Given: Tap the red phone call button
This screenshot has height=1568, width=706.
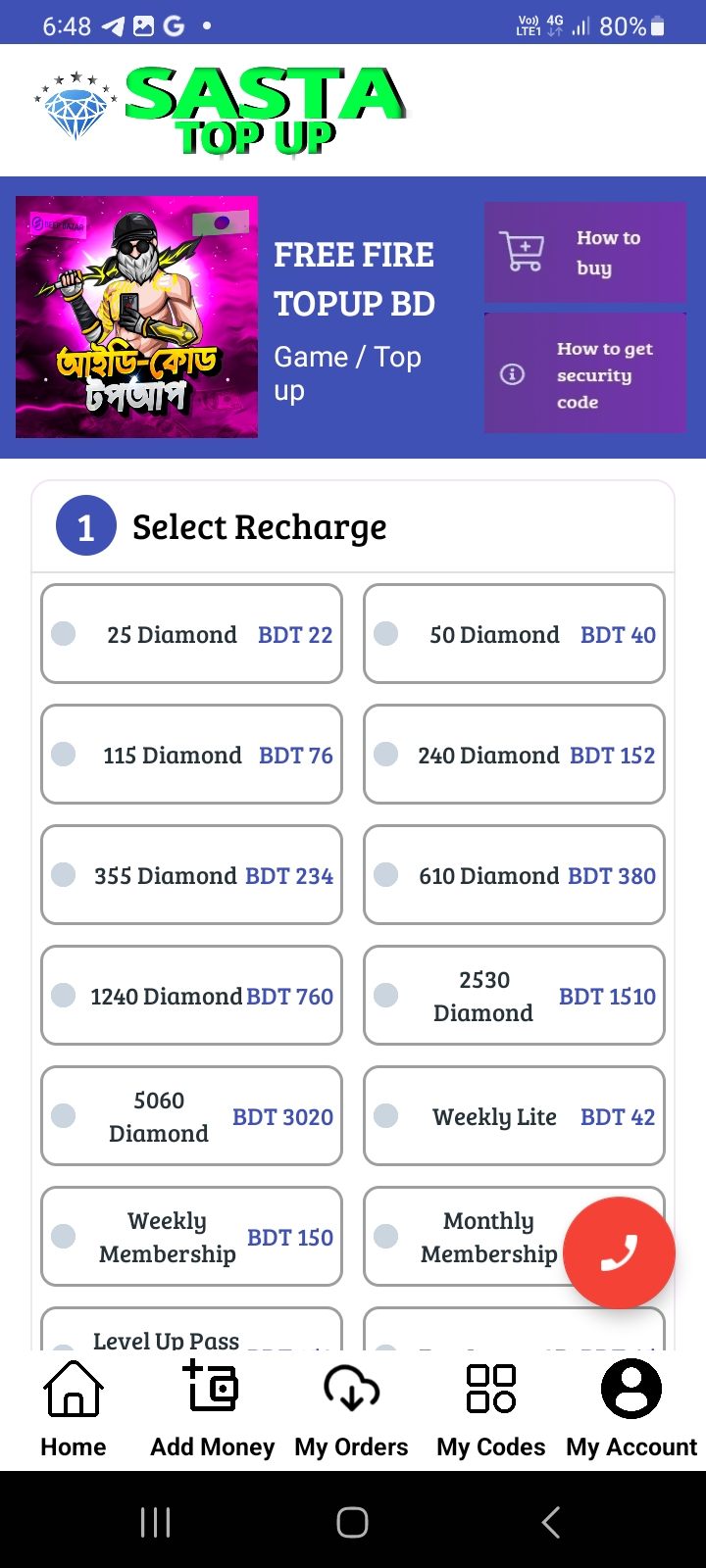Looking at the screenshot, I should pos(619,1252).
